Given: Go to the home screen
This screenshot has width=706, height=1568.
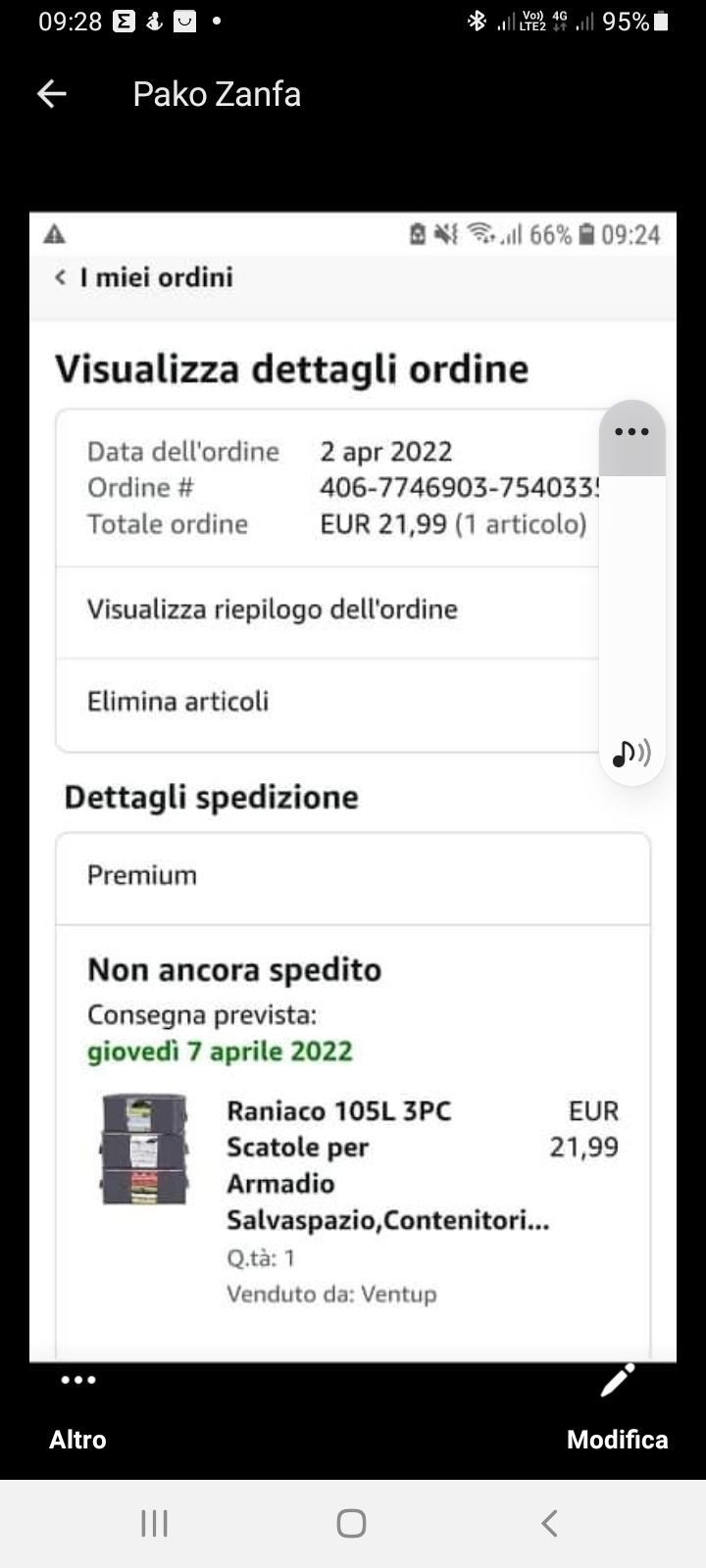Looking at the screenshot, I should point(352,1523).
